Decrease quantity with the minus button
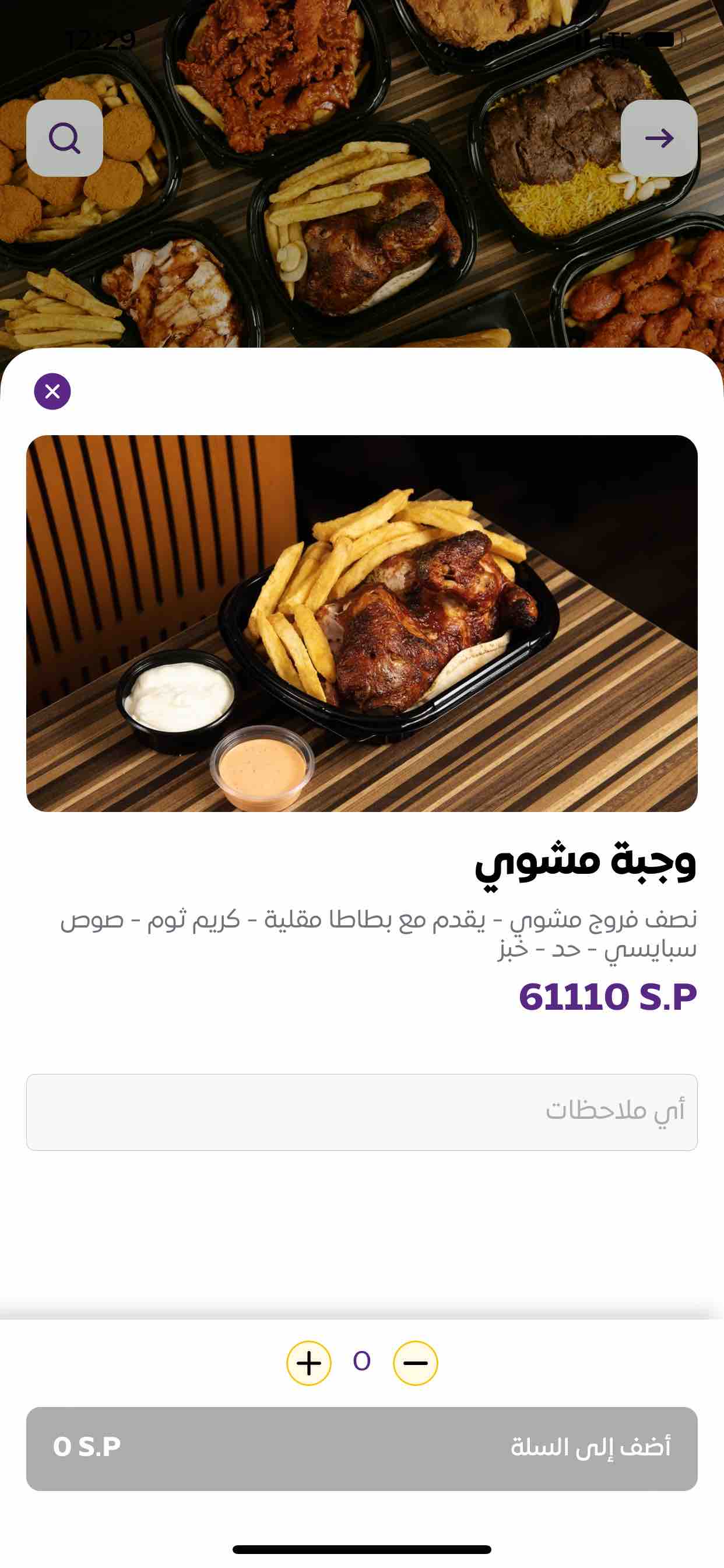724x1568 pixels. coord(415,1363)
